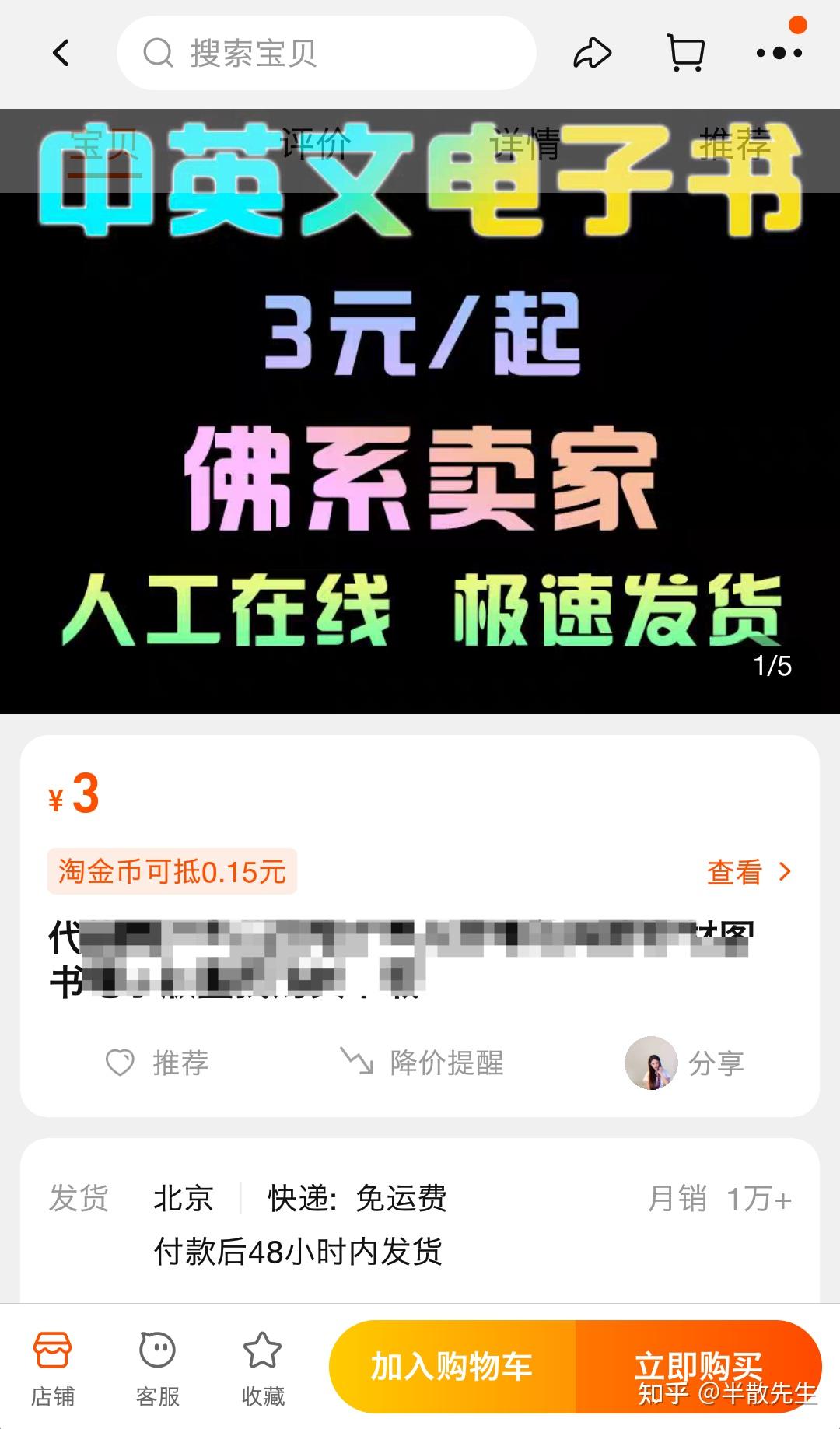Visit the seller's 店铺 page

tap(53, 1368)
